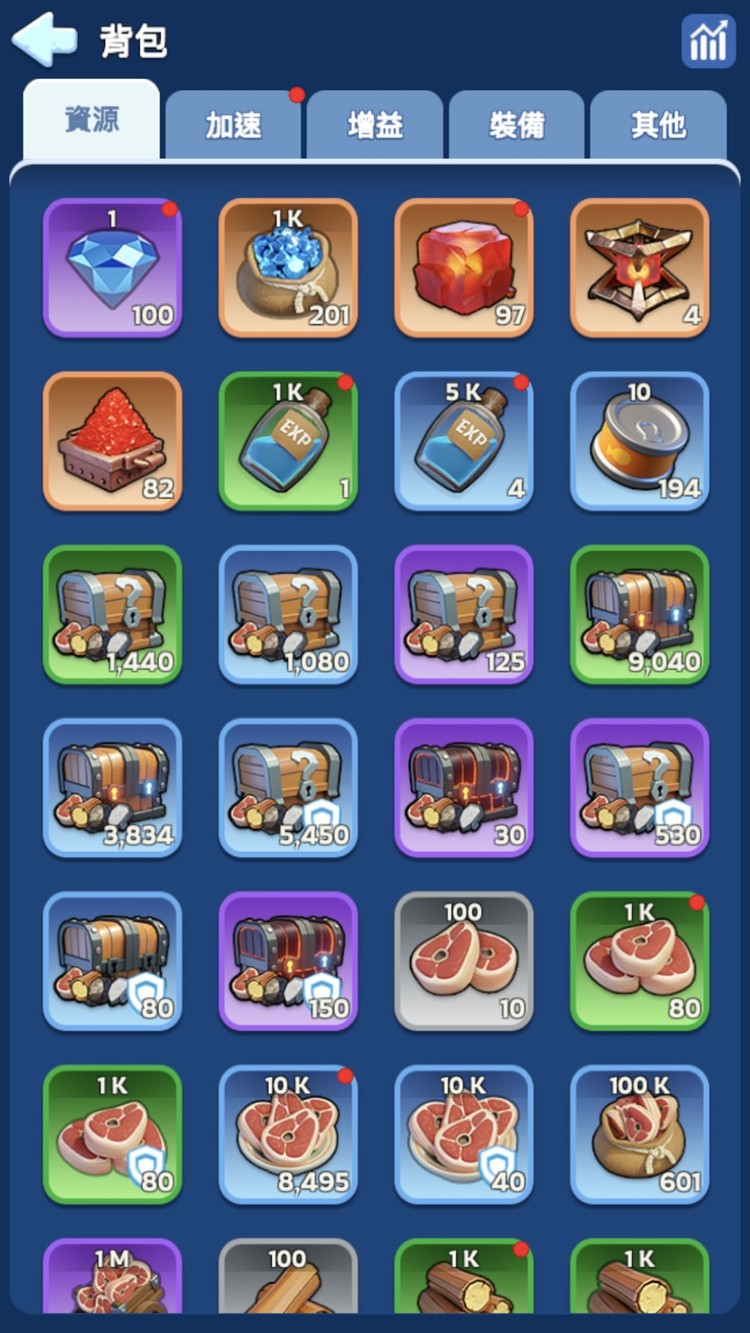Go back from the 背包 screen

coord(44,40)
